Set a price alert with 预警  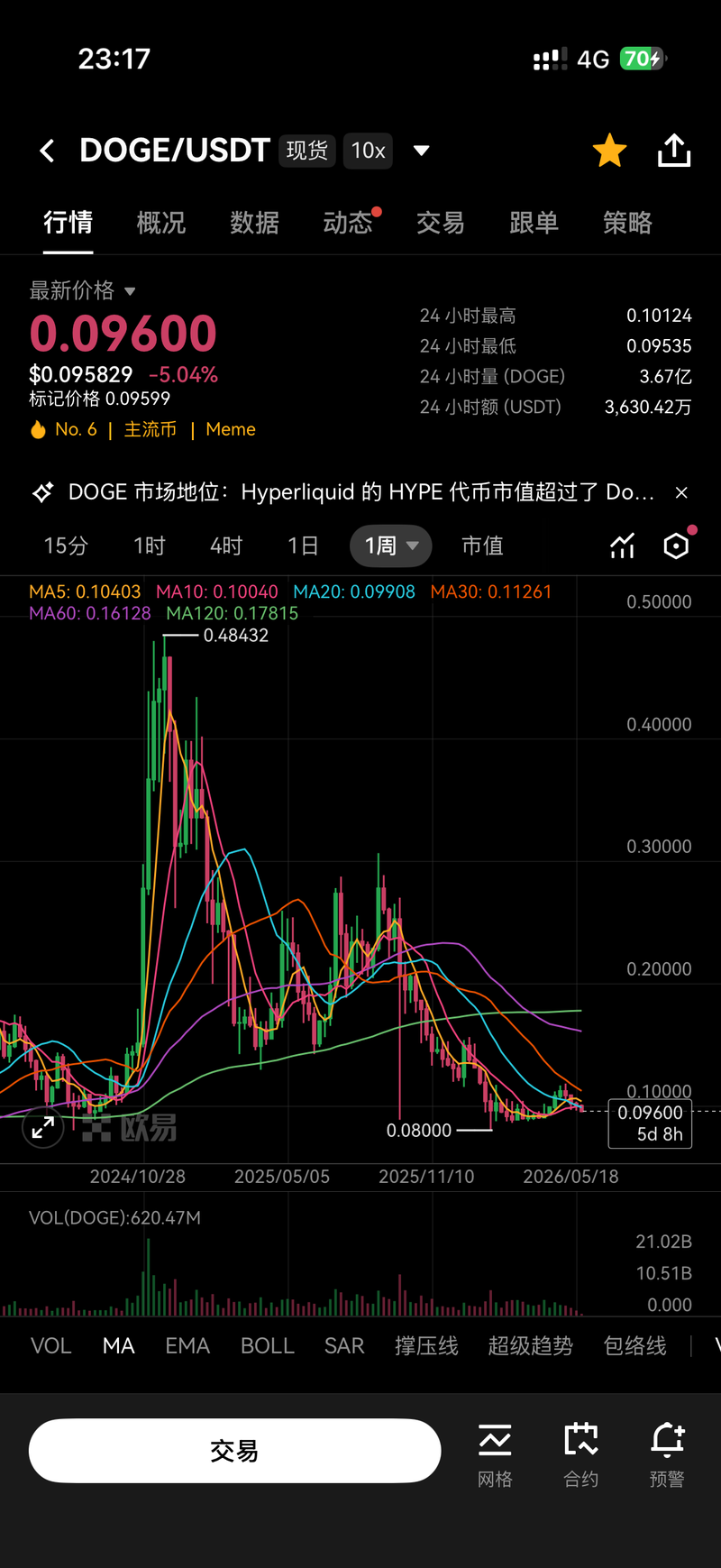pyautogui.click(x=667, y=1455)
